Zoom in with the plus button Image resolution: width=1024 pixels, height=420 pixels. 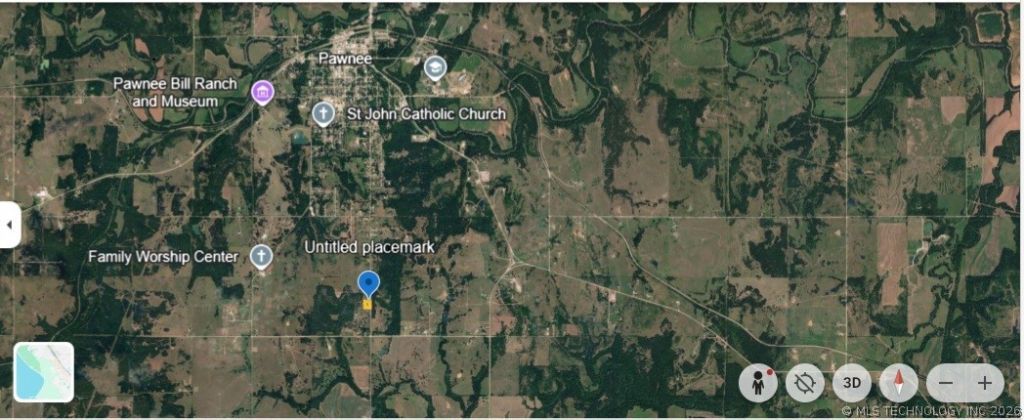[x=985, y=382]
